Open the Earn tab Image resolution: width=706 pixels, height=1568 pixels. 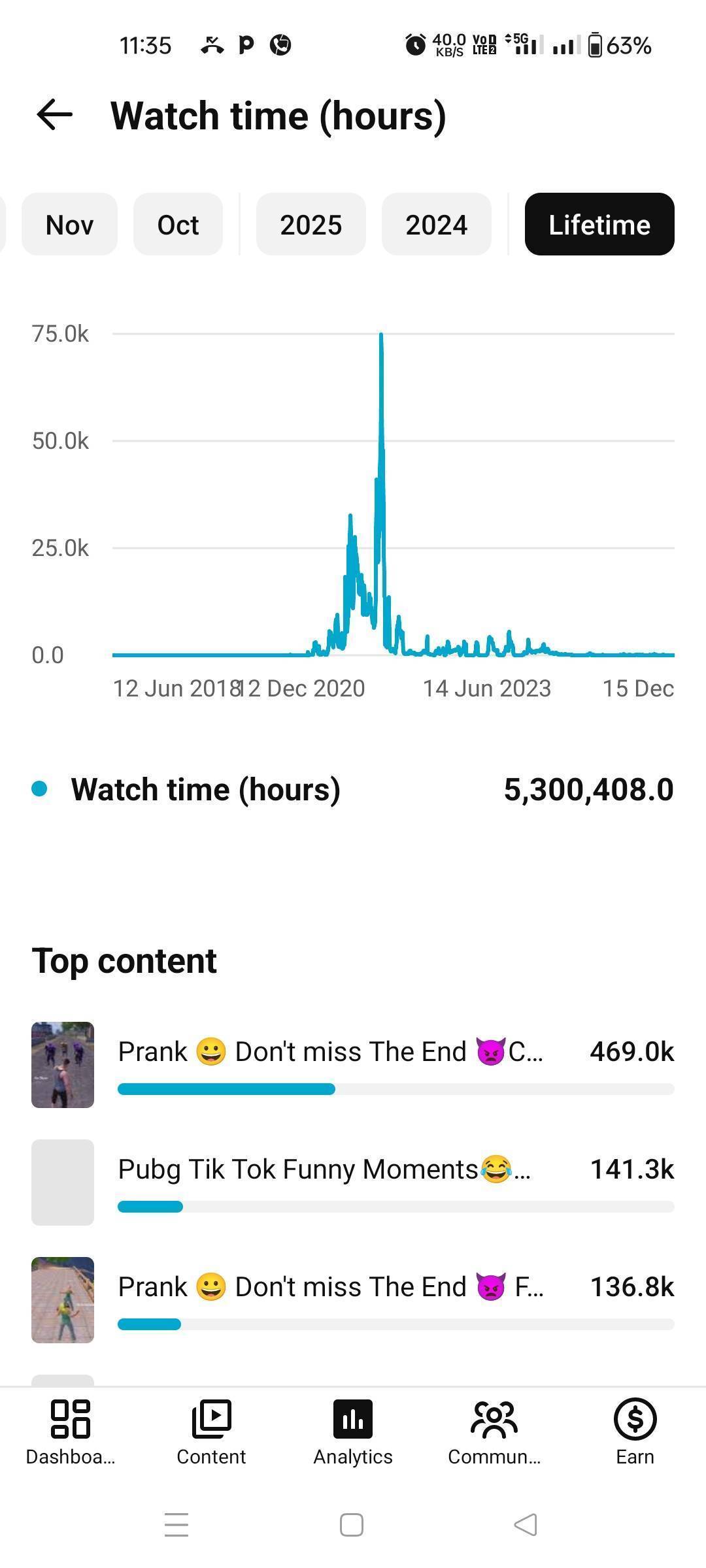pos(635,1432)
